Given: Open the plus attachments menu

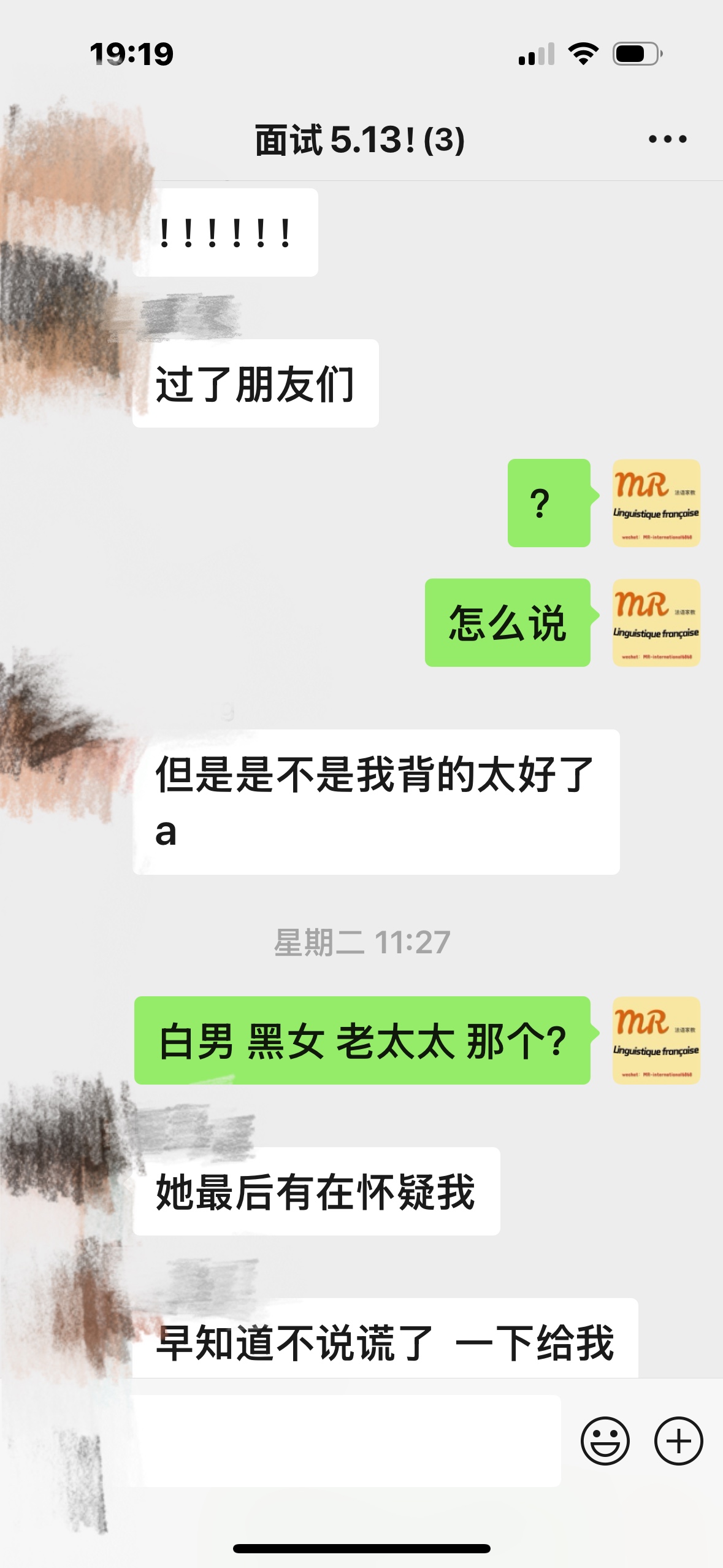Looking at the screenshot, I should pyautogui.click(x=678, y=1441).
